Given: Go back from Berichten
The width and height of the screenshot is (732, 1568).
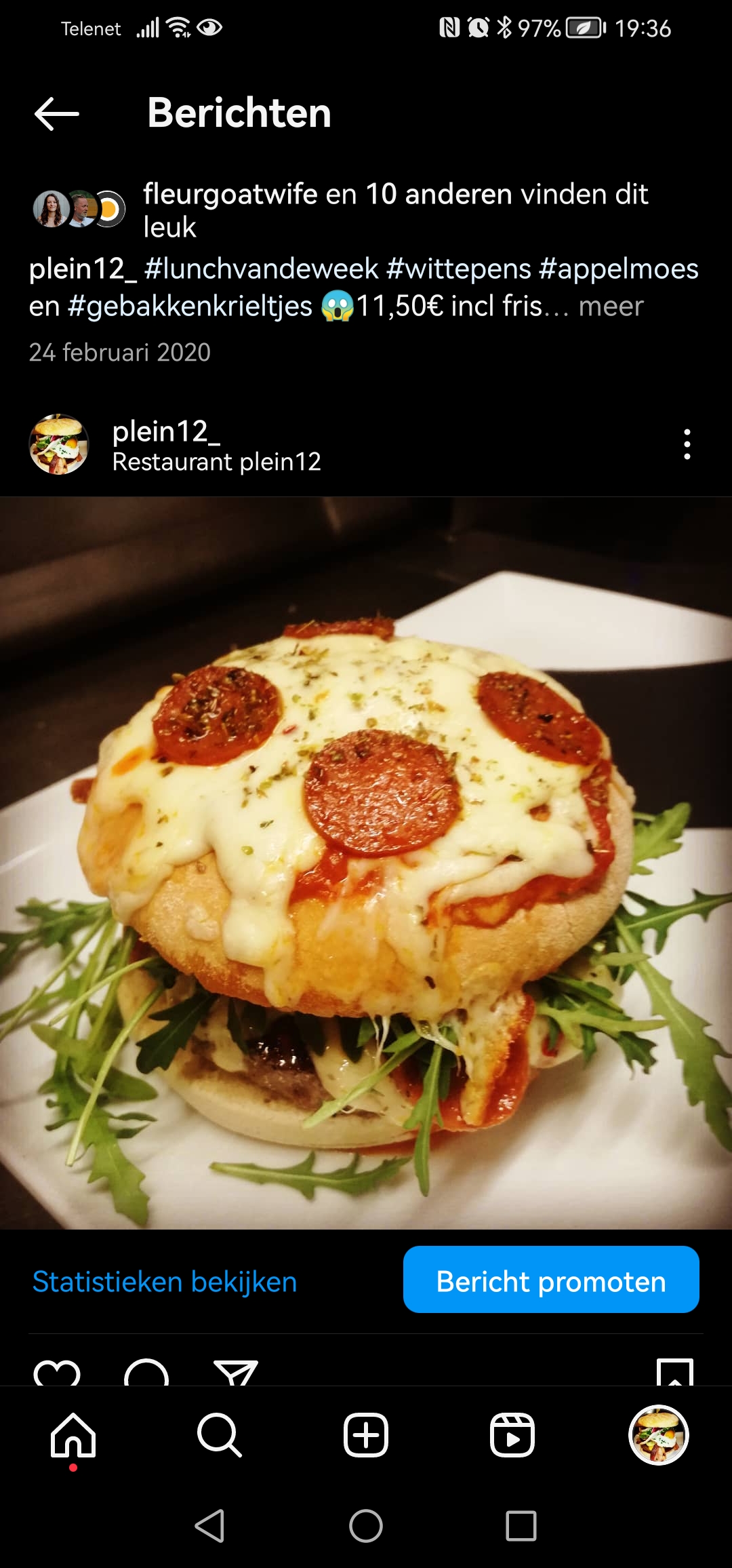Looking at the screenshot, I should click(x=57, y=113).
